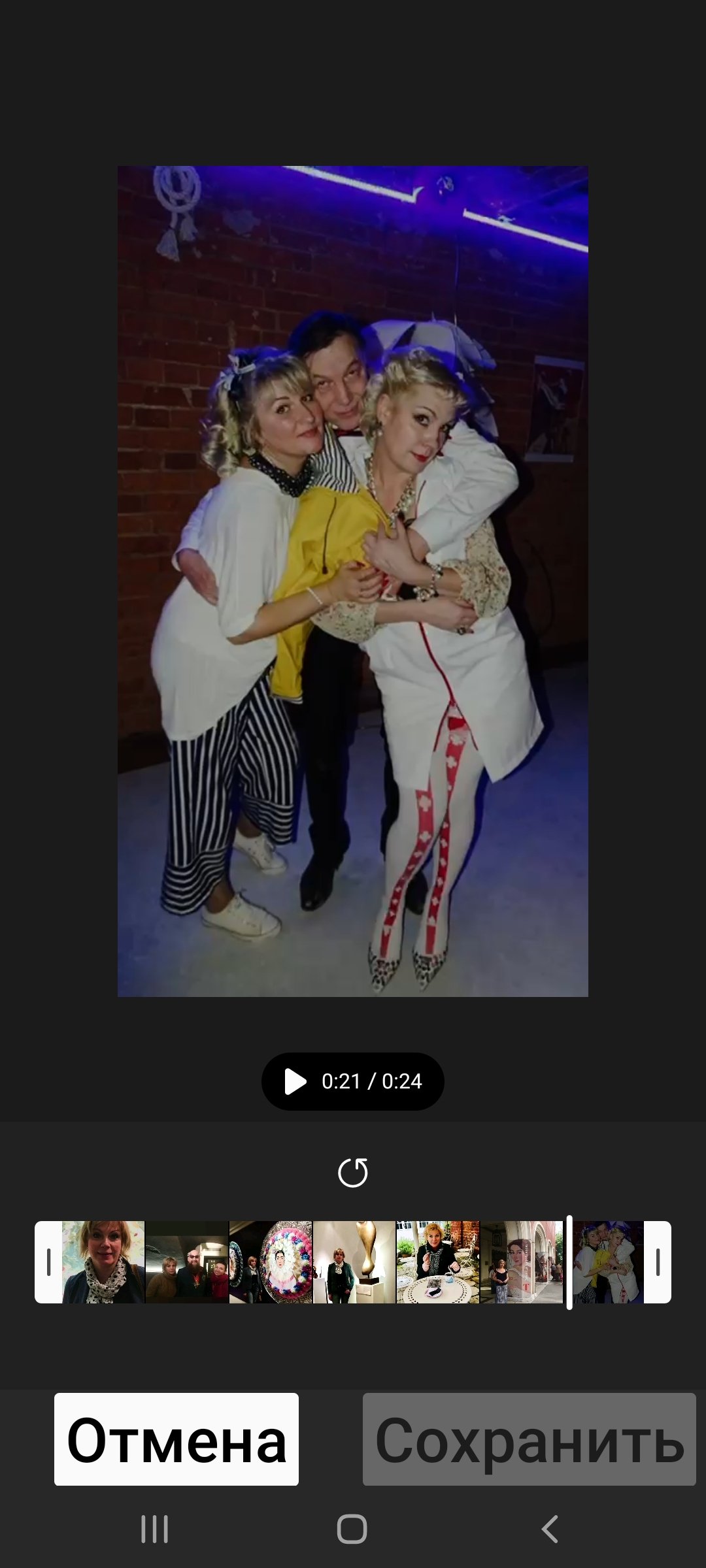The width and height of the screenshot is (706, 1568).
Task: Cancel editing with Отмена button
Action: point(176,1439)
